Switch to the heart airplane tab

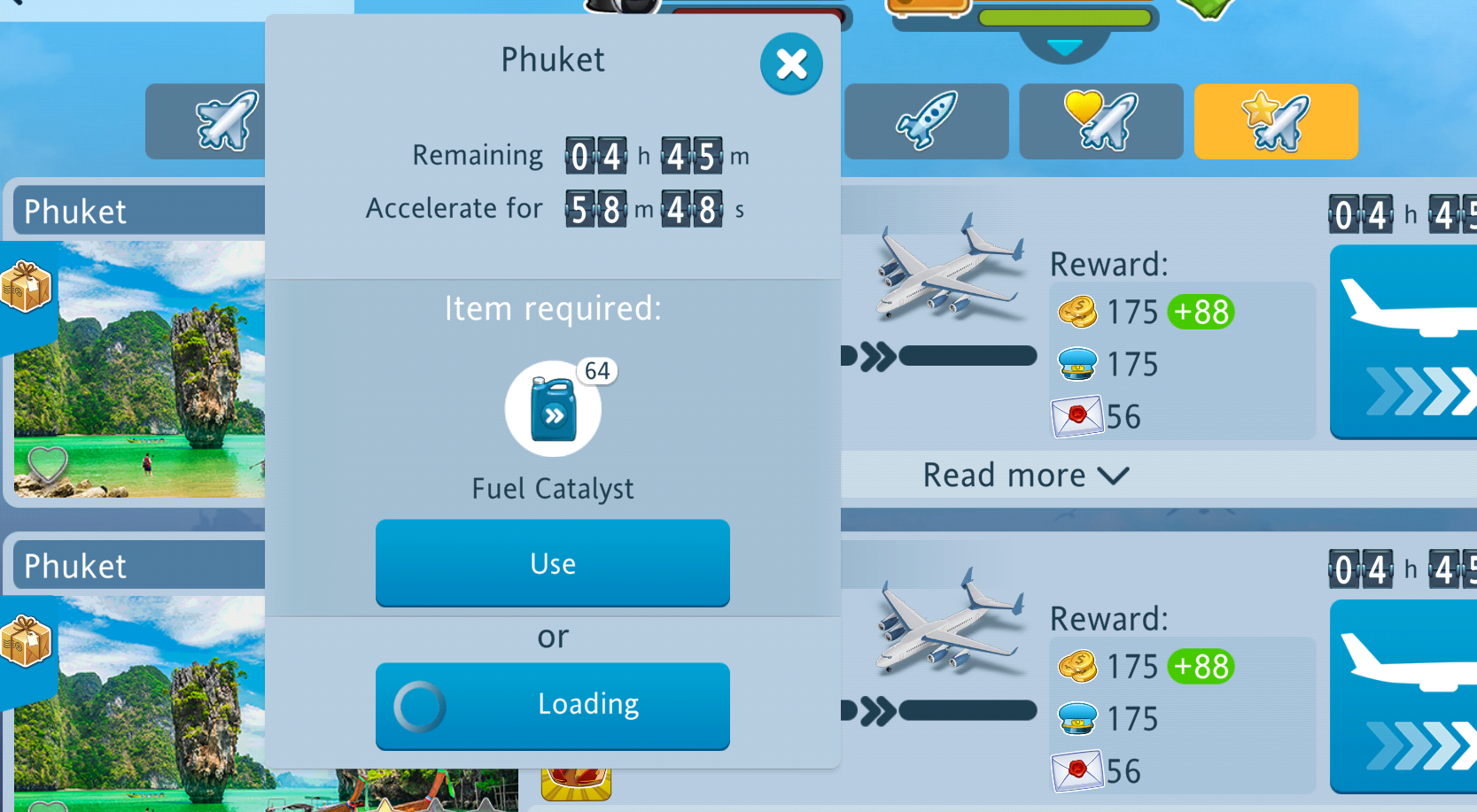click(1100, 121)
